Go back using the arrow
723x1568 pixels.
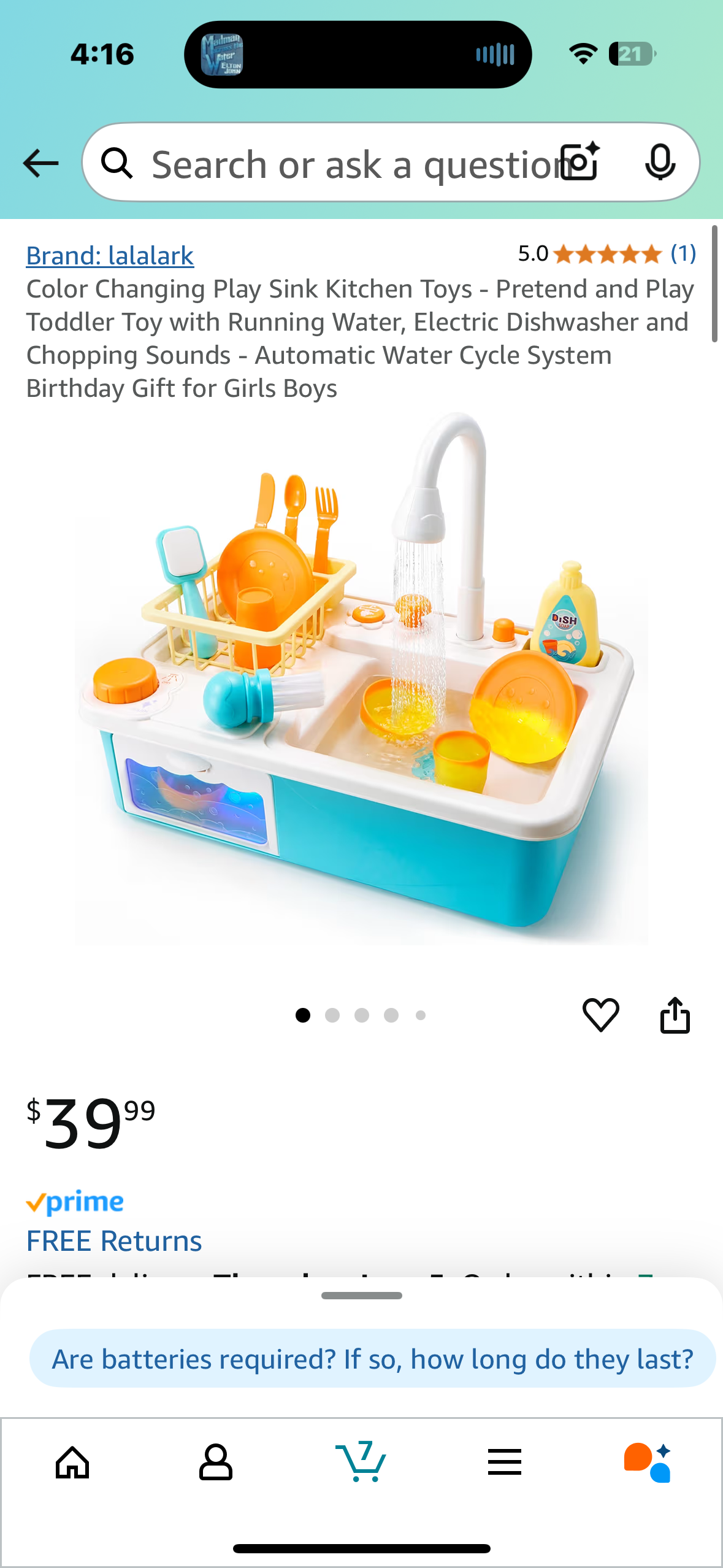tap(40, 163)
